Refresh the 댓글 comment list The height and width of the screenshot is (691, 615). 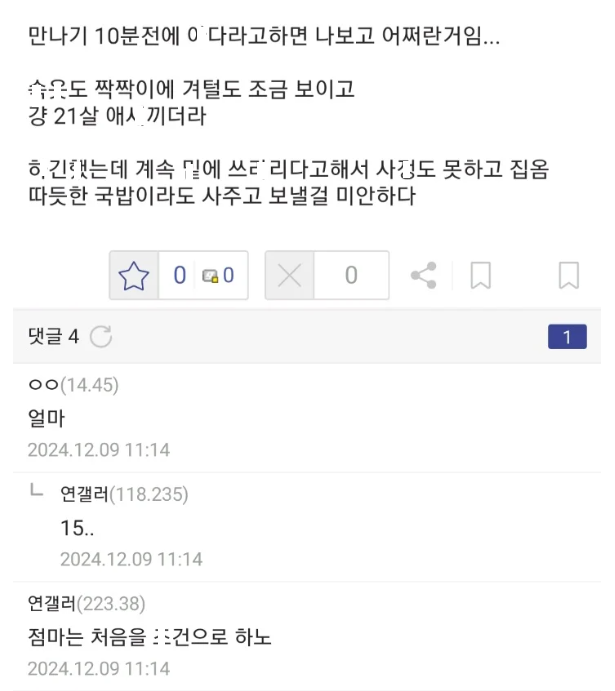coord(101,337)
